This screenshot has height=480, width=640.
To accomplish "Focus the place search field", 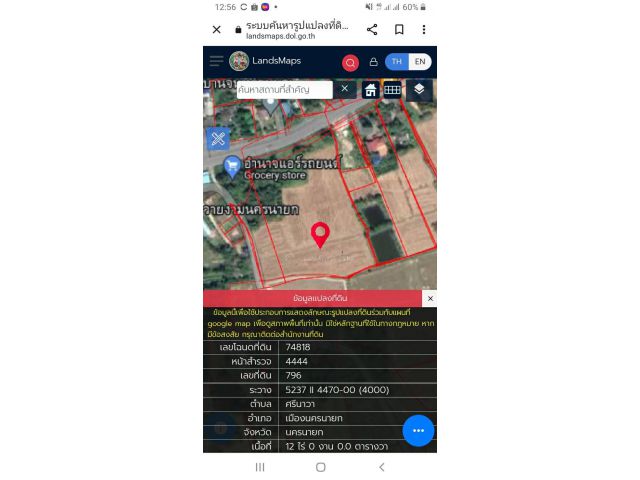I will click(x=283, y=89).
